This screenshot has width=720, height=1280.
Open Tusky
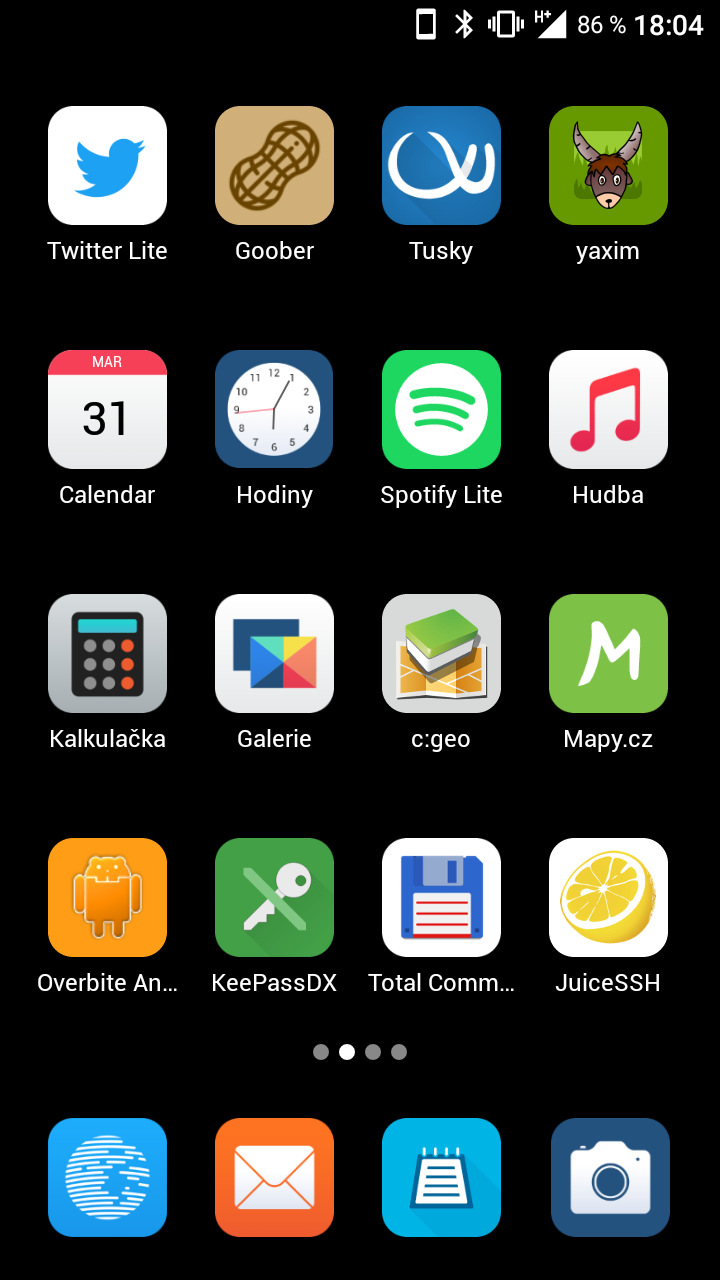click(x=441, y=166)
